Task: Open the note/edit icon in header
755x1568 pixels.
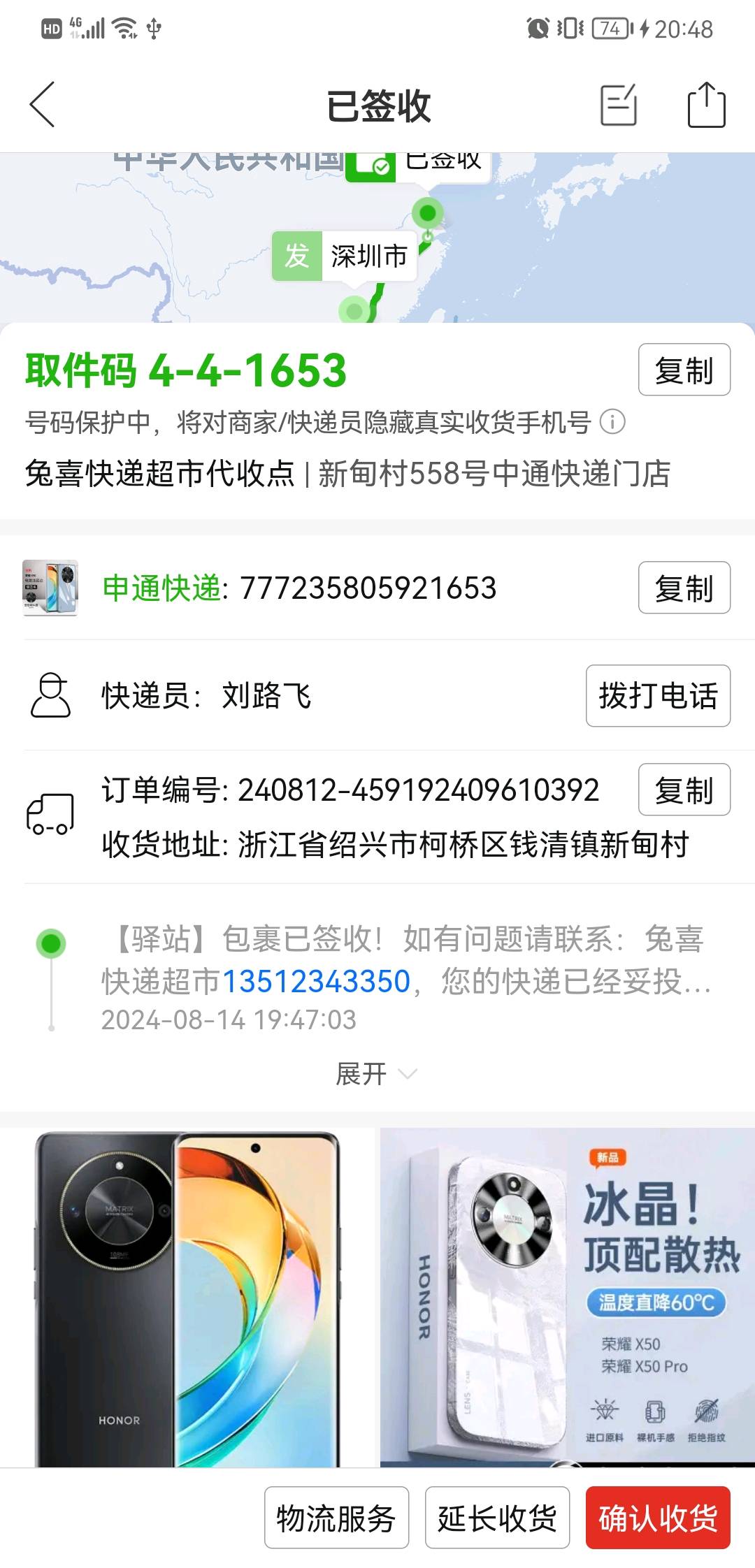Action: pos(619,106)
